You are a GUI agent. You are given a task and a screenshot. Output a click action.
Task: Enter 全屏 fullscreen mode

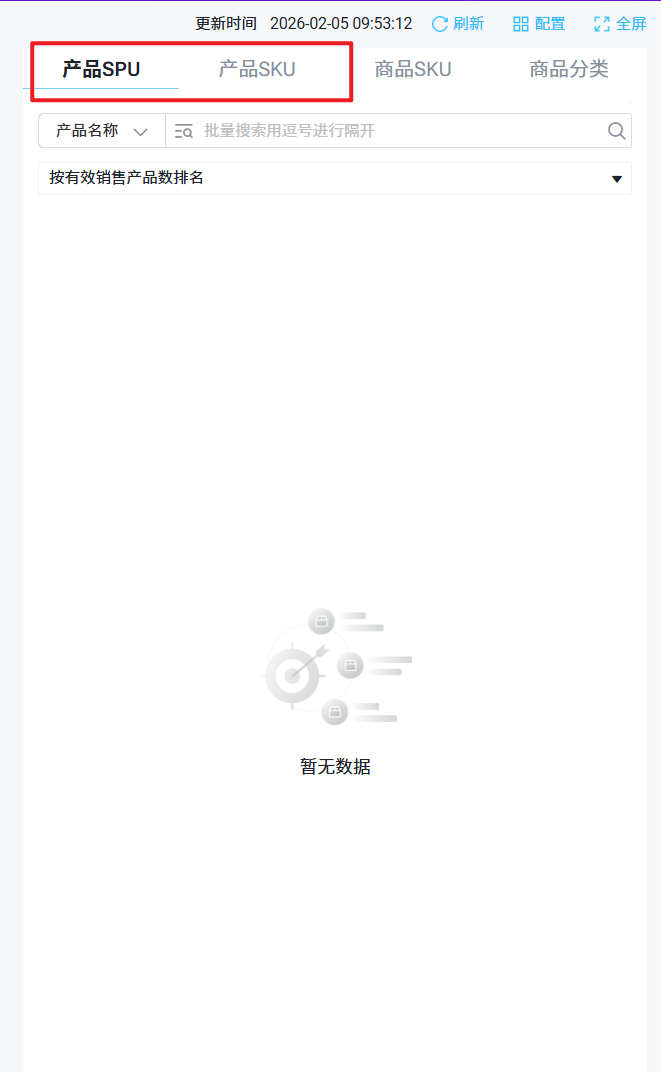click(x=620, y=24)
